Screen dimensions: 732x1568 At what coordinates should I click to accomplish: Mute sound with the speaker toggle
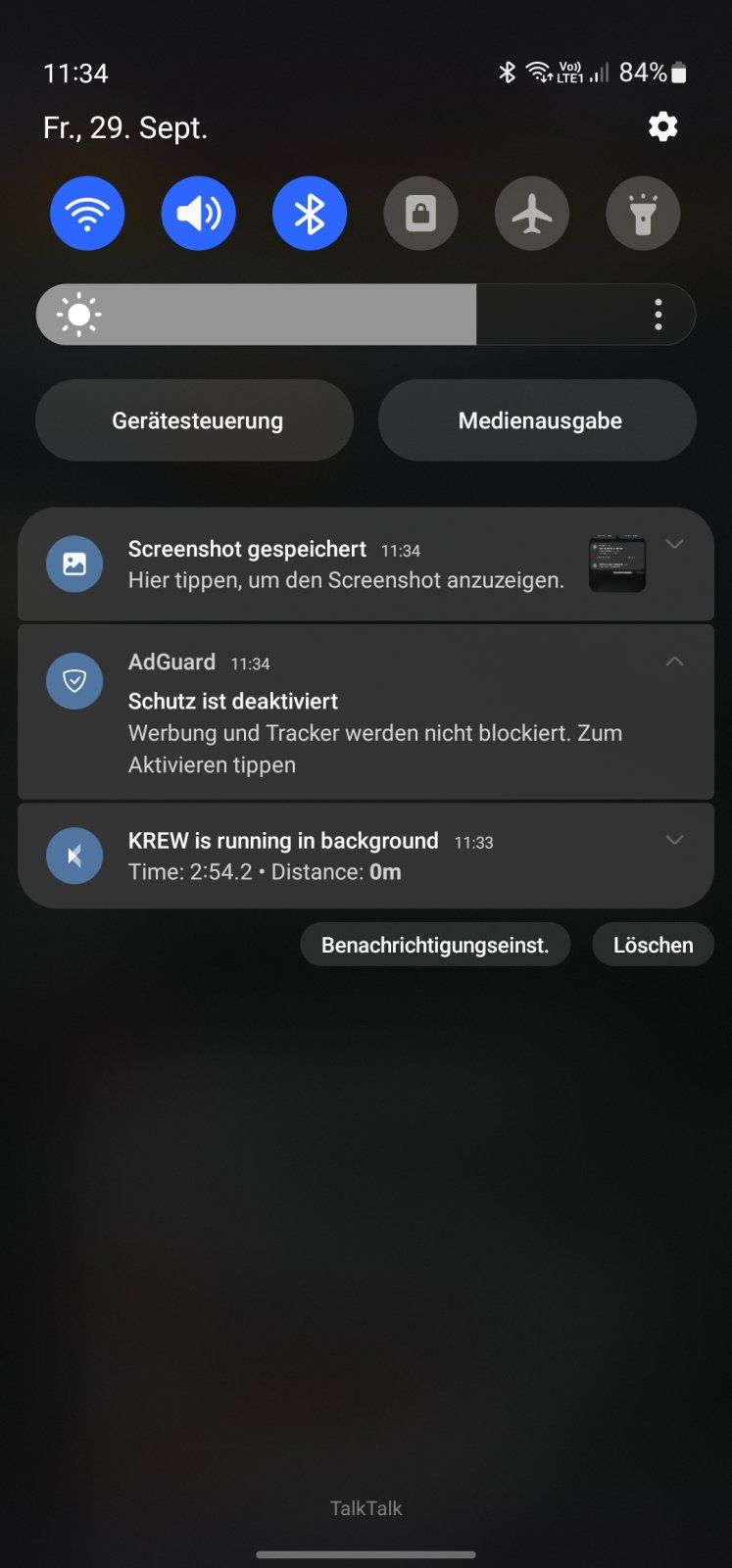click(x=198, y=214)
